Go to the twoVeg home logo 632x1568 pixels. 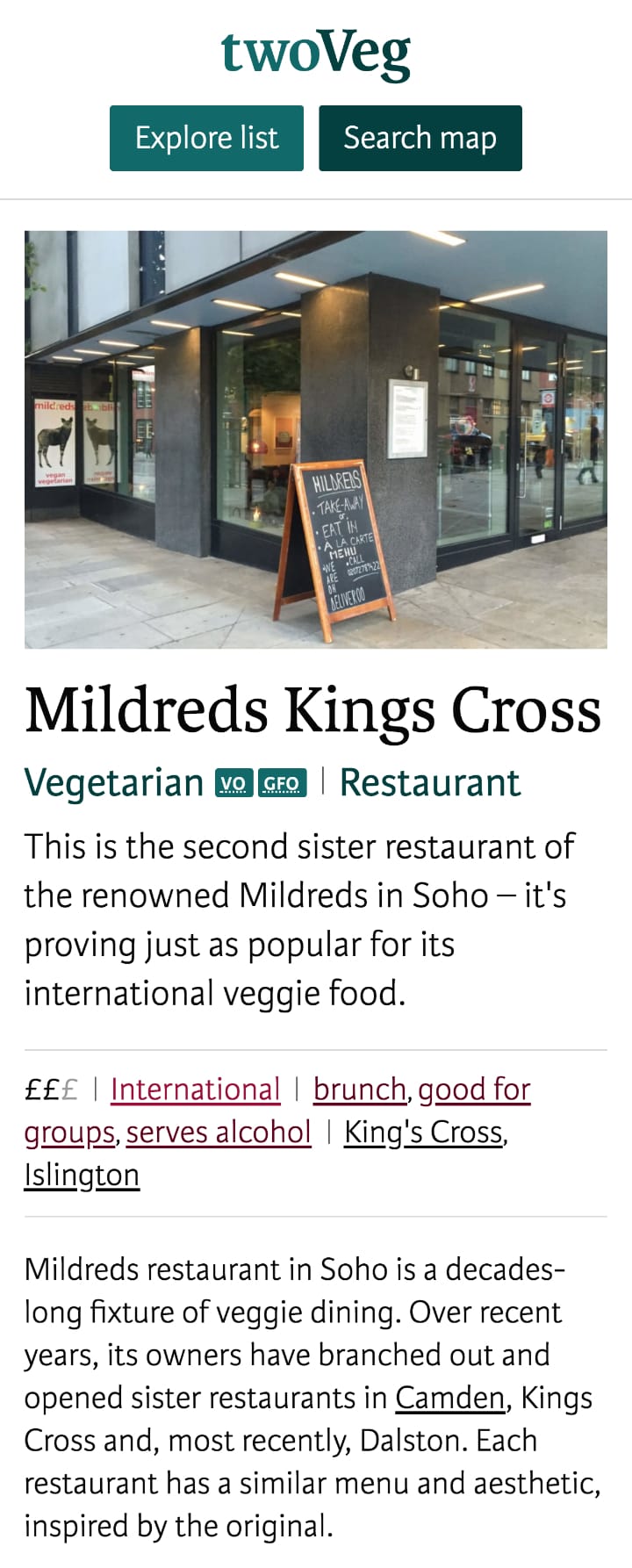316,53
